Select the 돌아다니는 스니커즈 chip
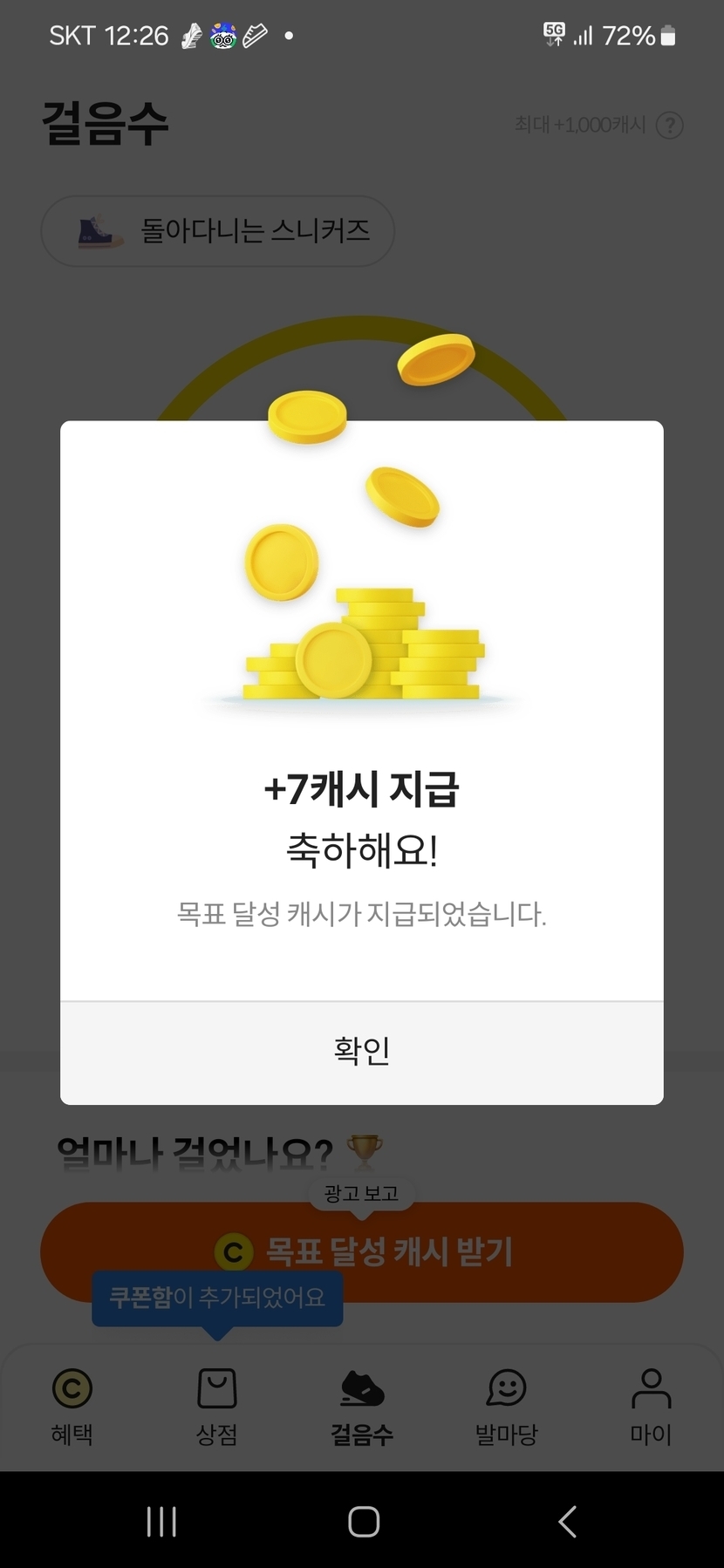Viewport: 724px width, 1568px height. (x=218, y=231)
